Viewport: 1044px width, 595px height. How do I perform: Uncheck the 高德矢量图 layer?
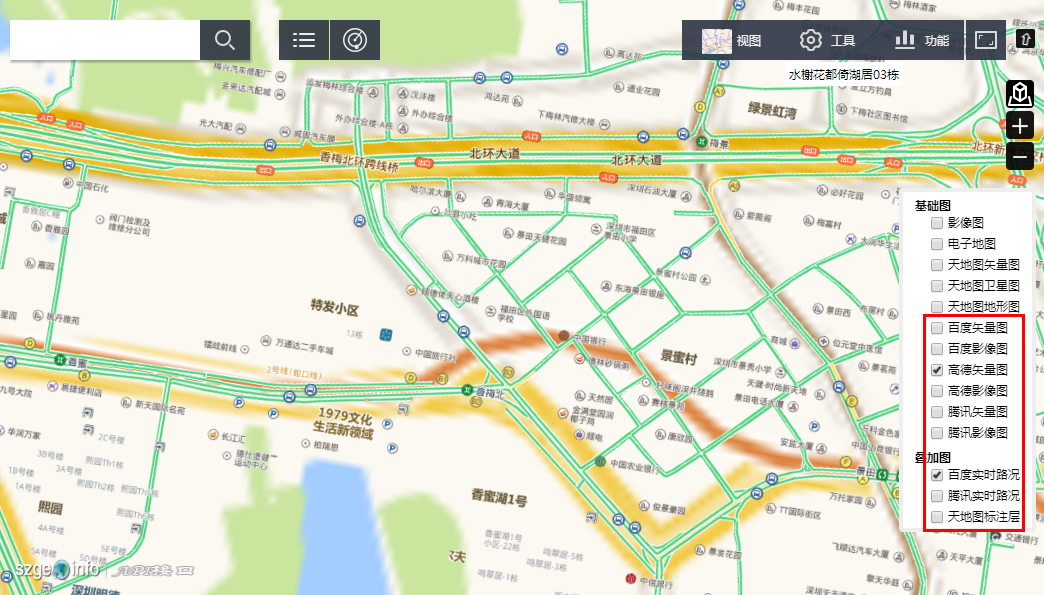[937, 370]
